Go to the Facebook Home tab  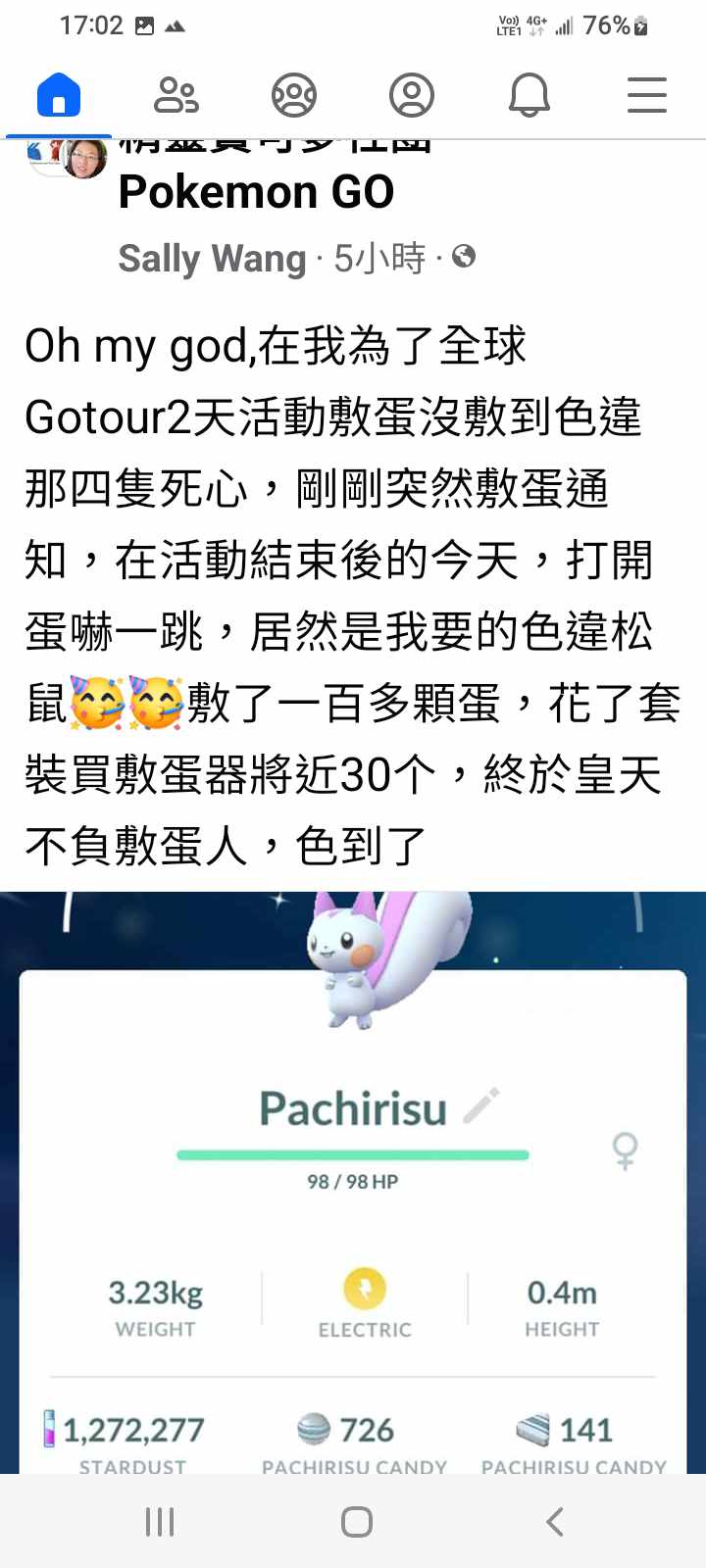click(x=59, y=96)
